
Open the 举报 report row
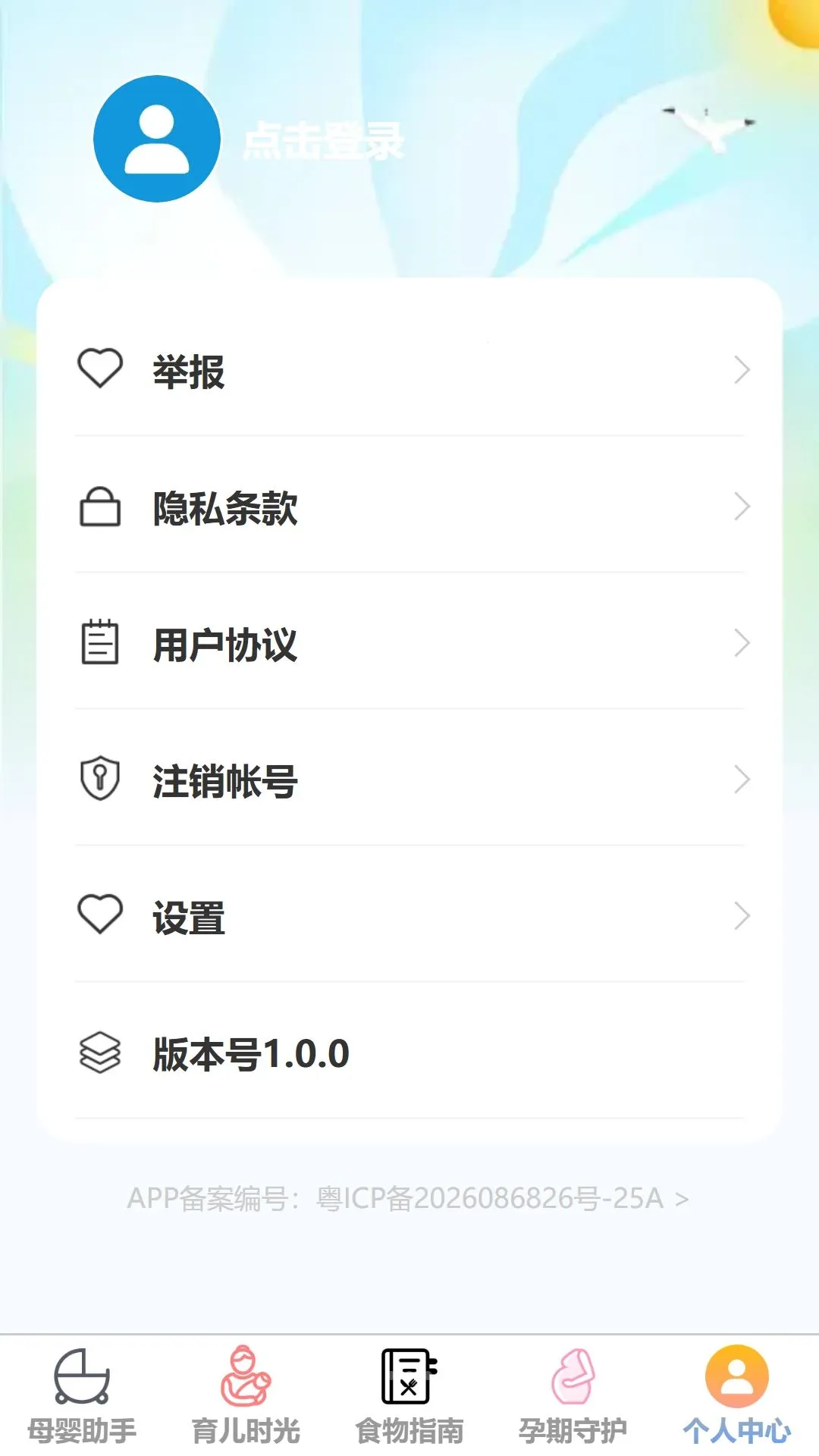(x=409, y=370)
